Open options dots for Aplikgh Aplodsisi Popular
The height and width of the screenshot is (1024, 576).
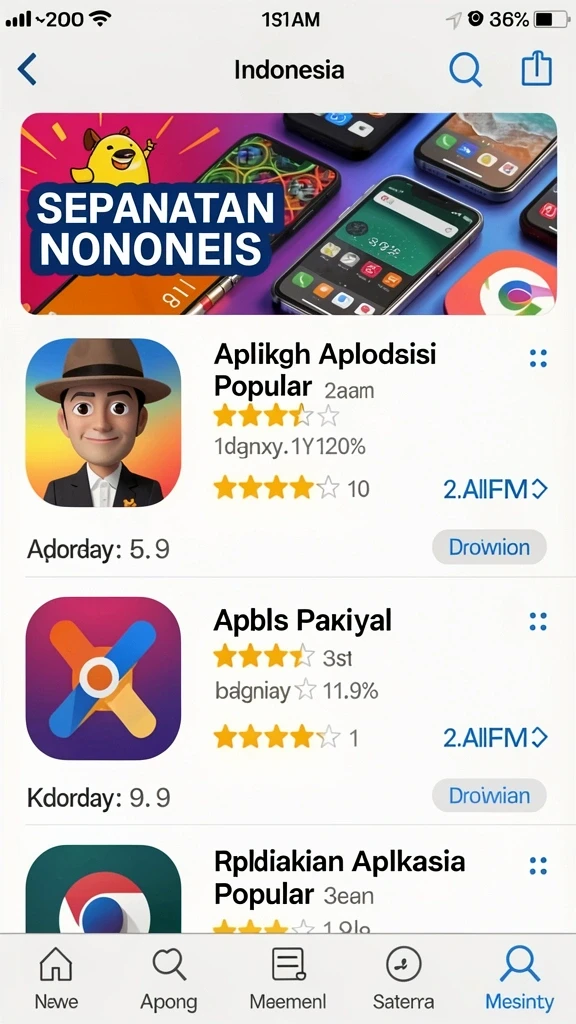[x=538, y=359]
